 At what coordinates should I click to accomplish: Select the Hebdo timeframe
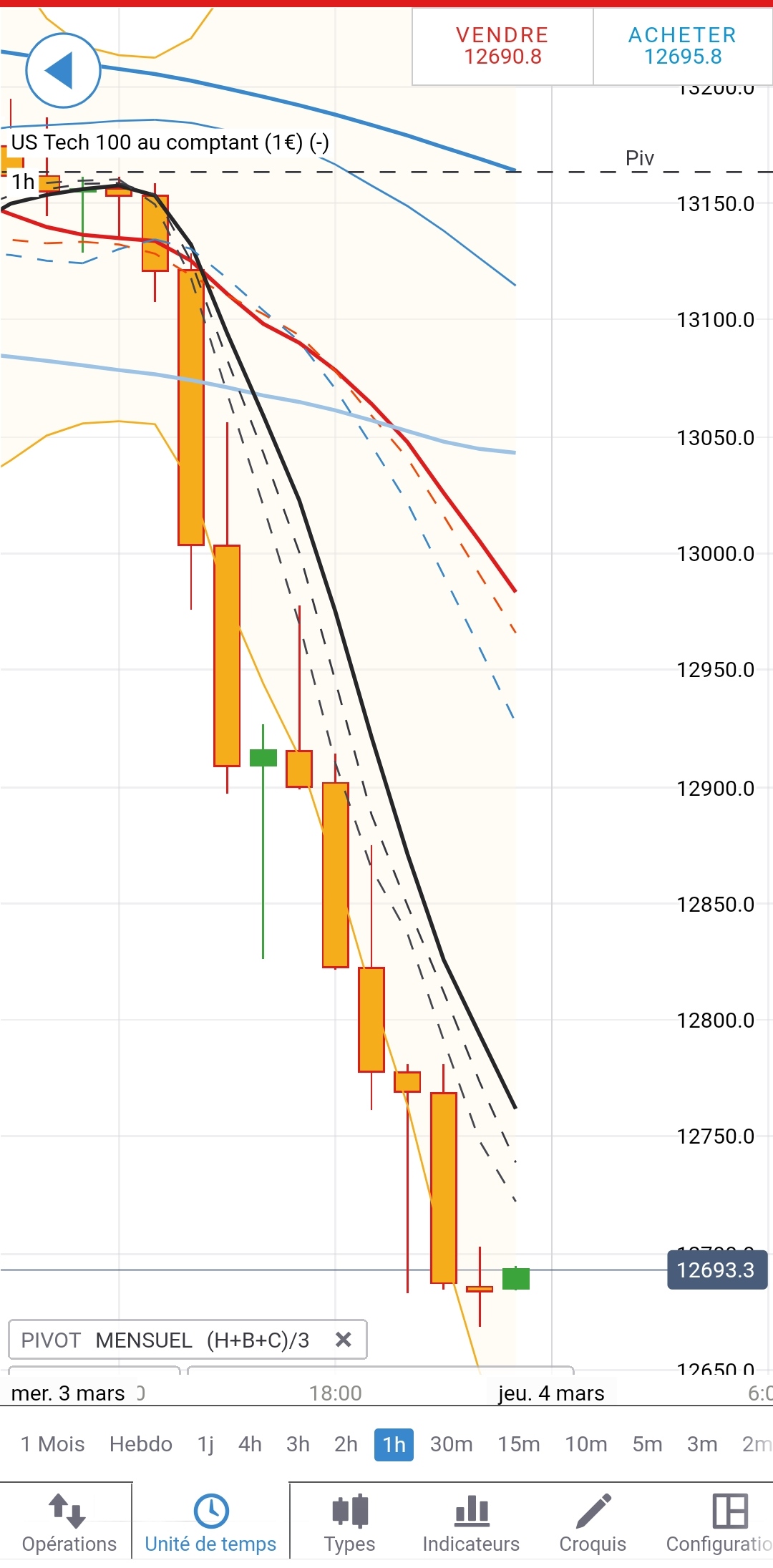(141, 1444)
